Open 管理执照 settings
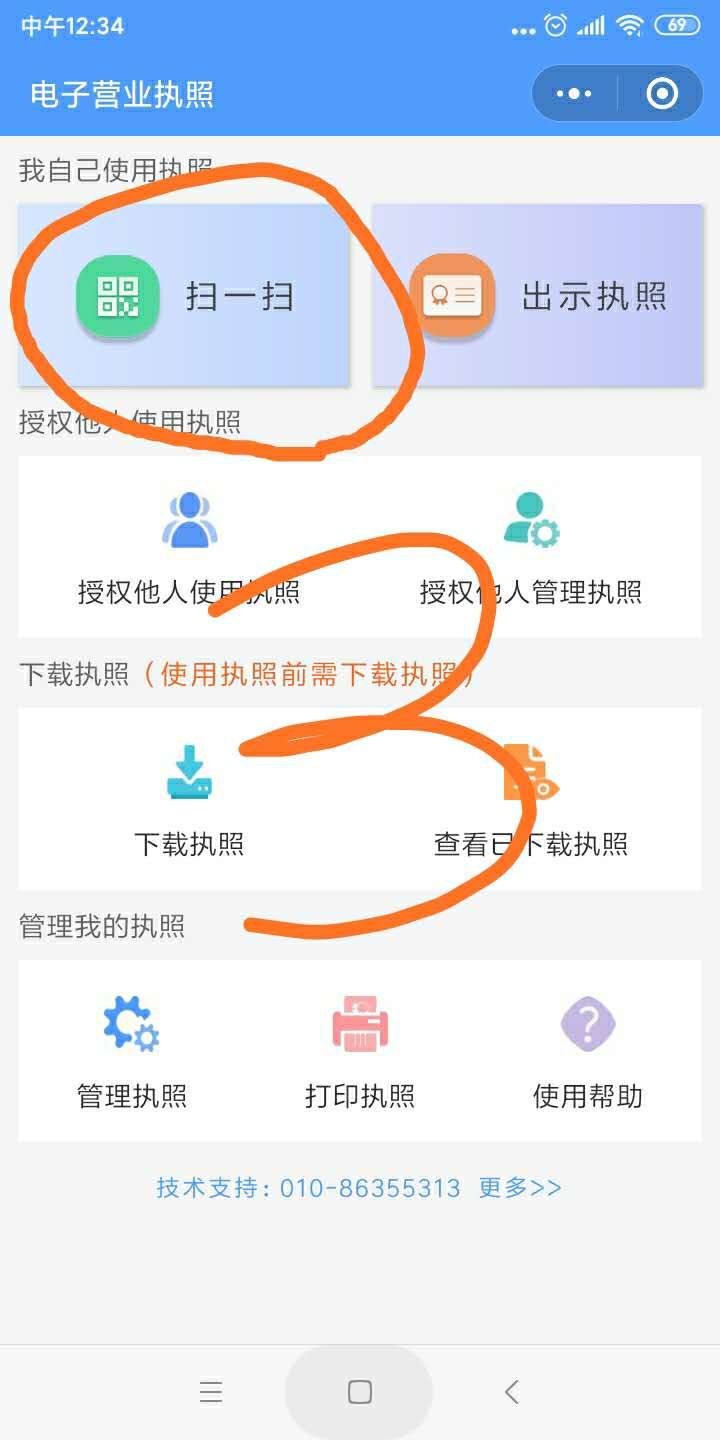 coord(132,1052)
